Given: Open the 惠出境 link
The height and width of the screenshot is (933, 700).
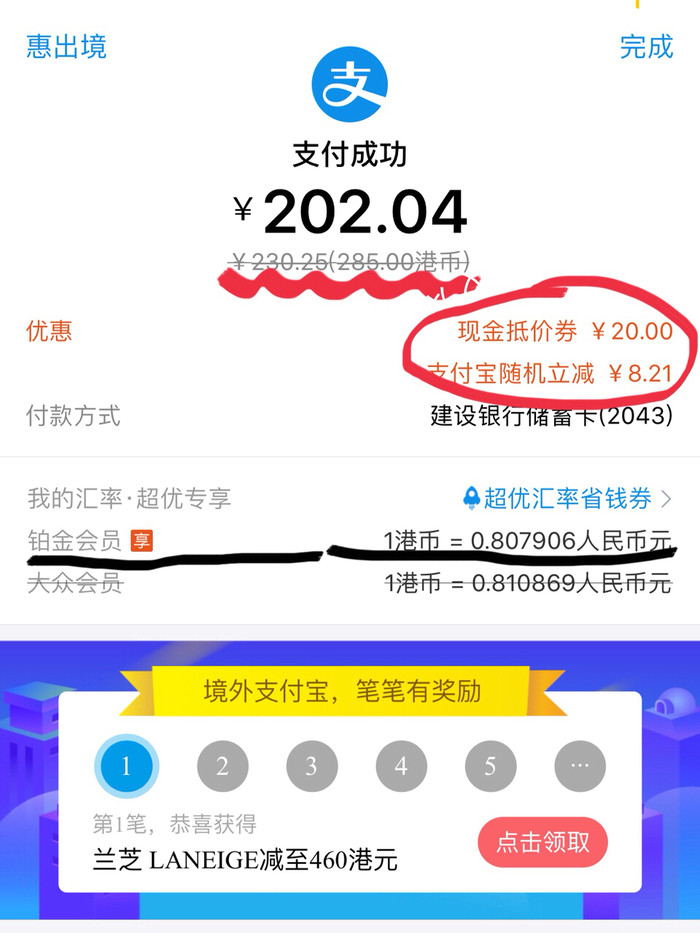Looking at the screenshot, I should tap(66, 46).
